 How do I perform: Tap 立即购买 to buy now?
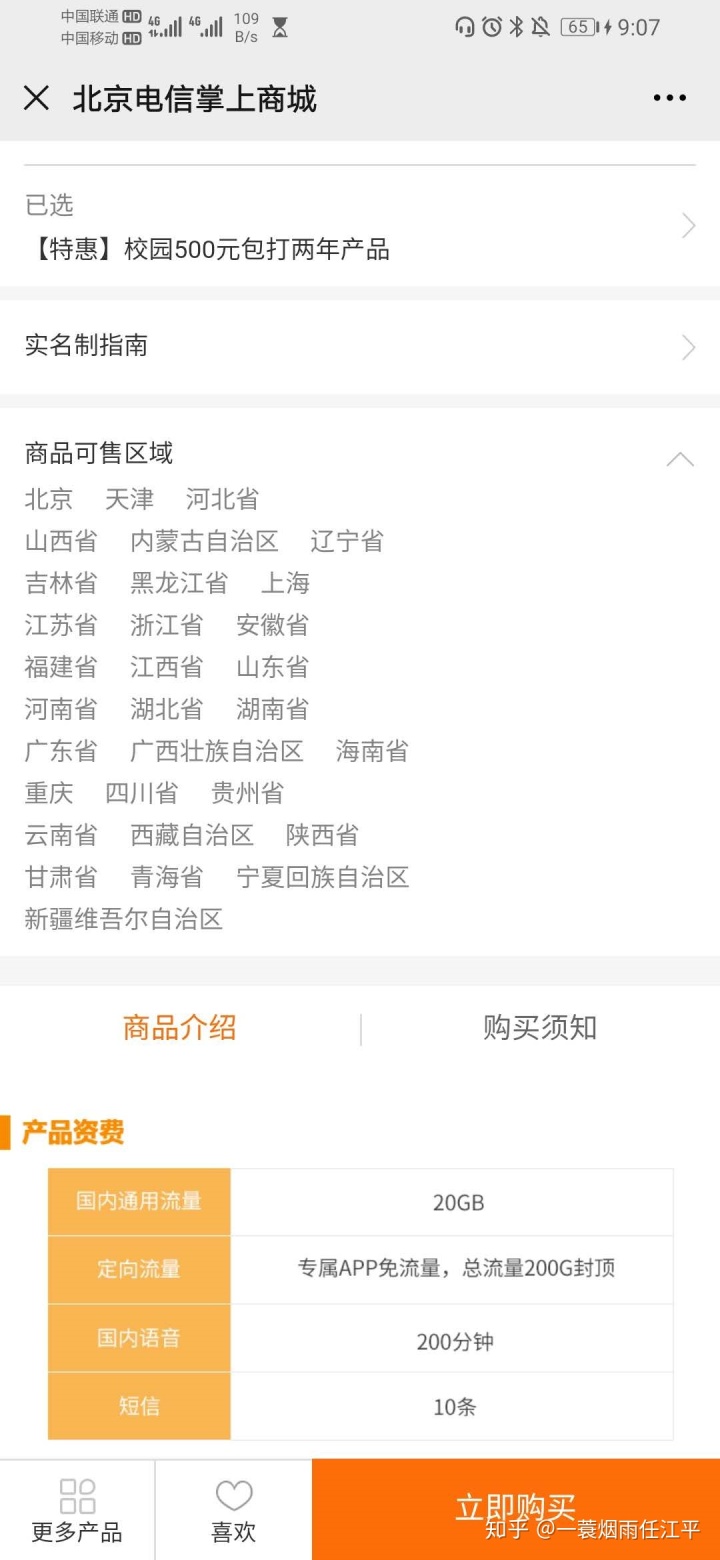tap(516, 1508)
